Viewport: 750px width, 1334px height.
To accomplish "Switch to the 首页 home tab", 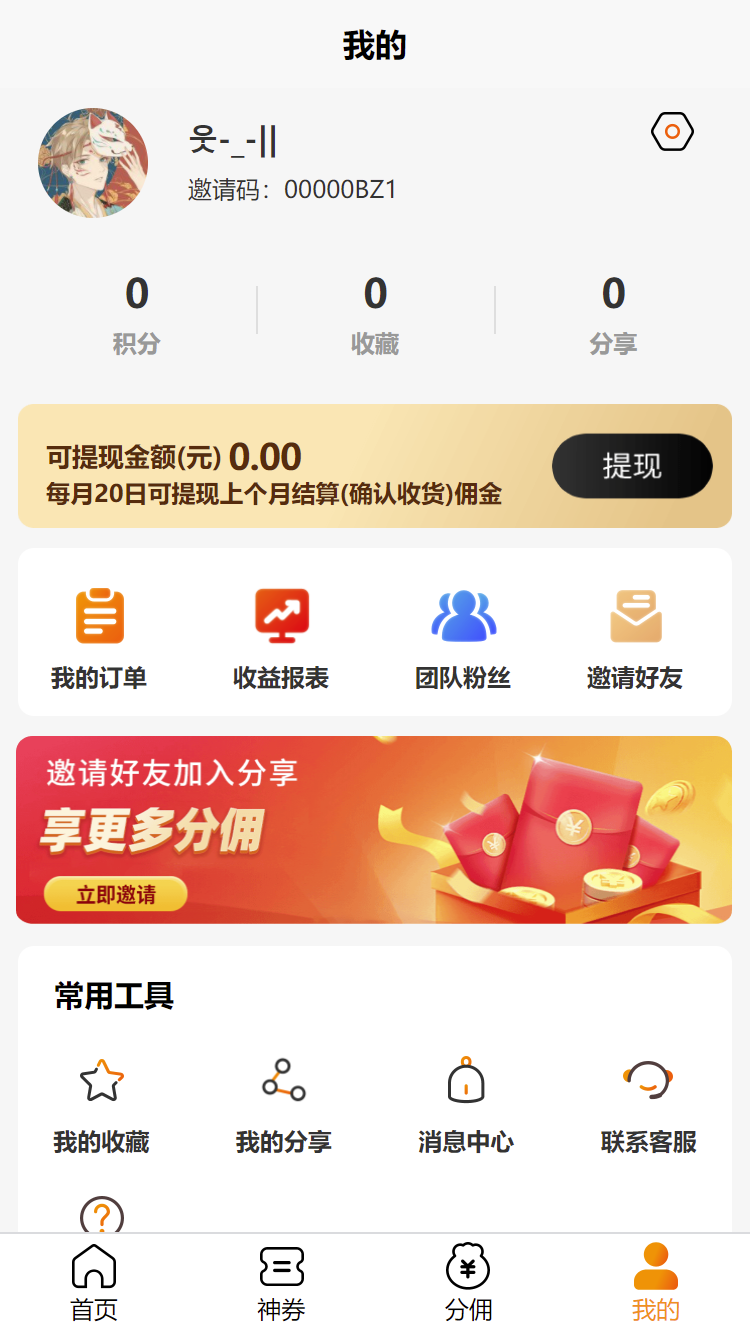I will [94, 1283].
